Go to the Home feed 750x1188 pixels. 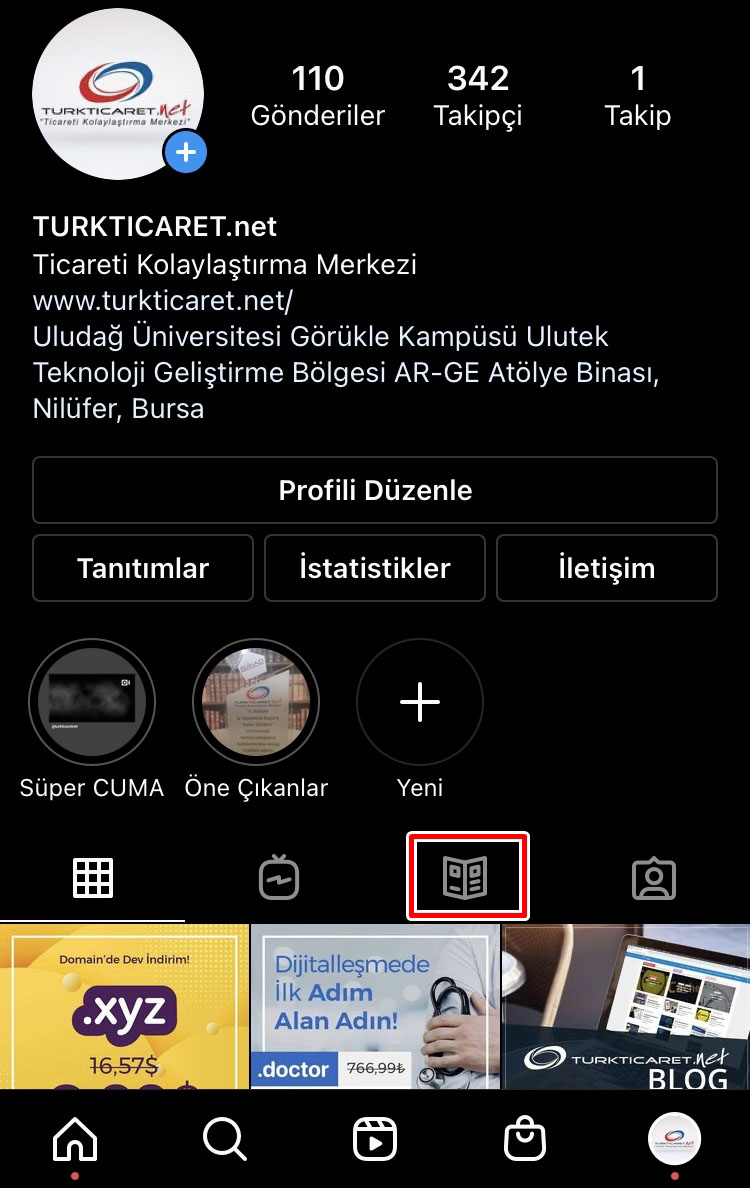(x=75, y=1138)
